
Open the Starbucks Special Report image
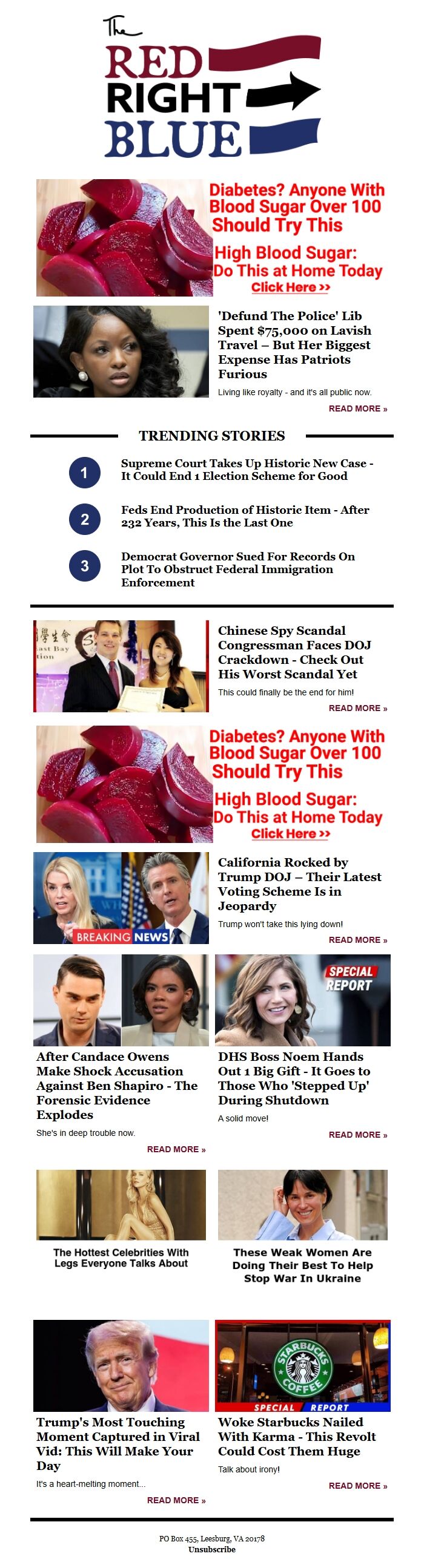point(302,1365)
